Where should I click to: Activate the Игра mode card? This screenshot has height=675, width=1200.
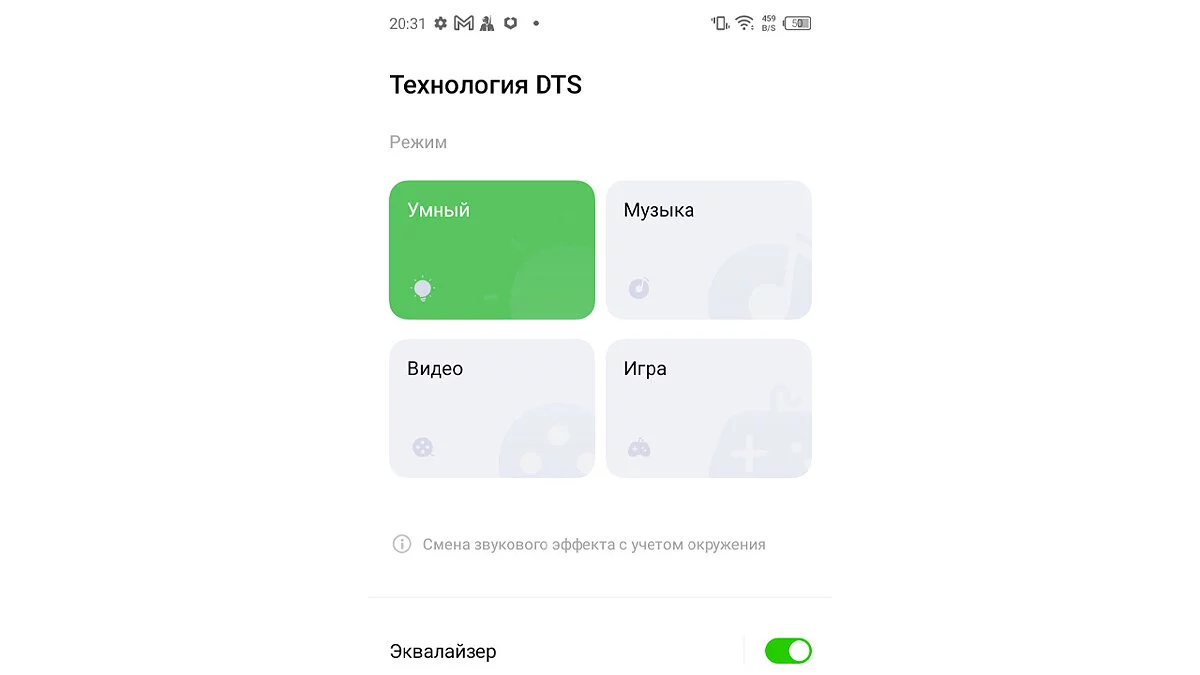708,408
